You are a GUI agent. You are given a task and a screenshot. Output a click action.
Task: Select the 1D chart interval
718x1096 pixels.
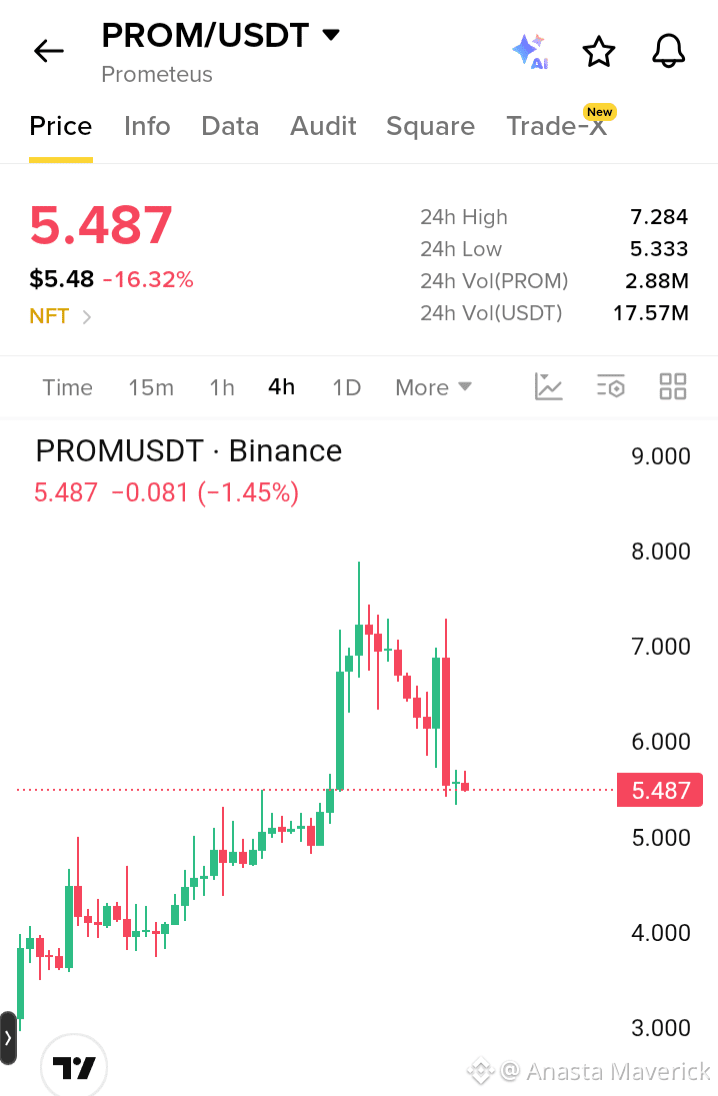347,387
